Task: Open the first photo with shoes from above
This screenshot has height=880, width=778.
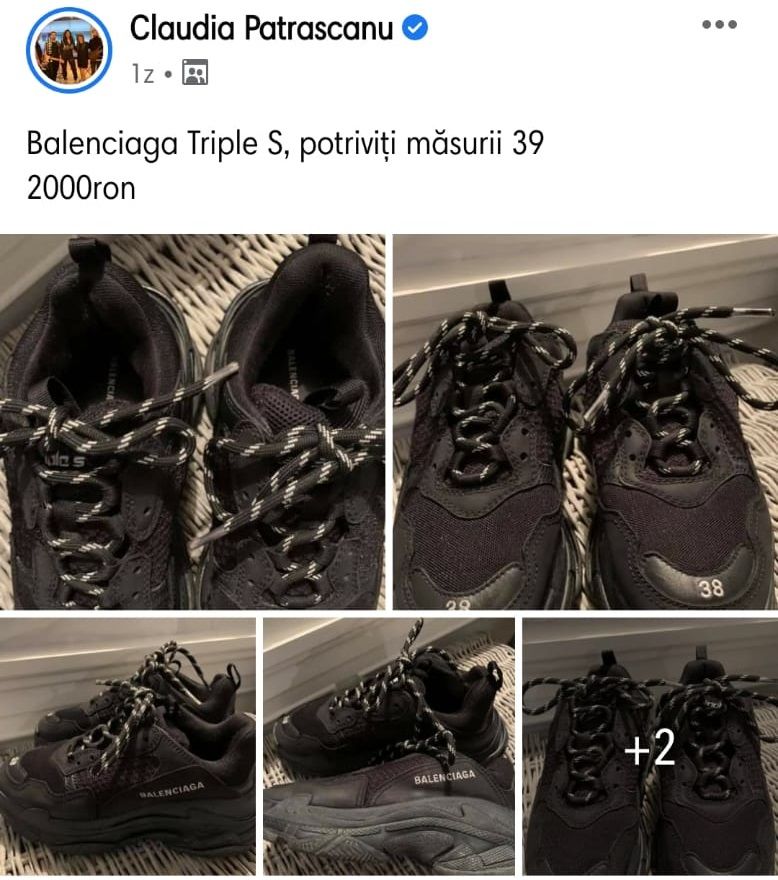Action: [192, 422]
